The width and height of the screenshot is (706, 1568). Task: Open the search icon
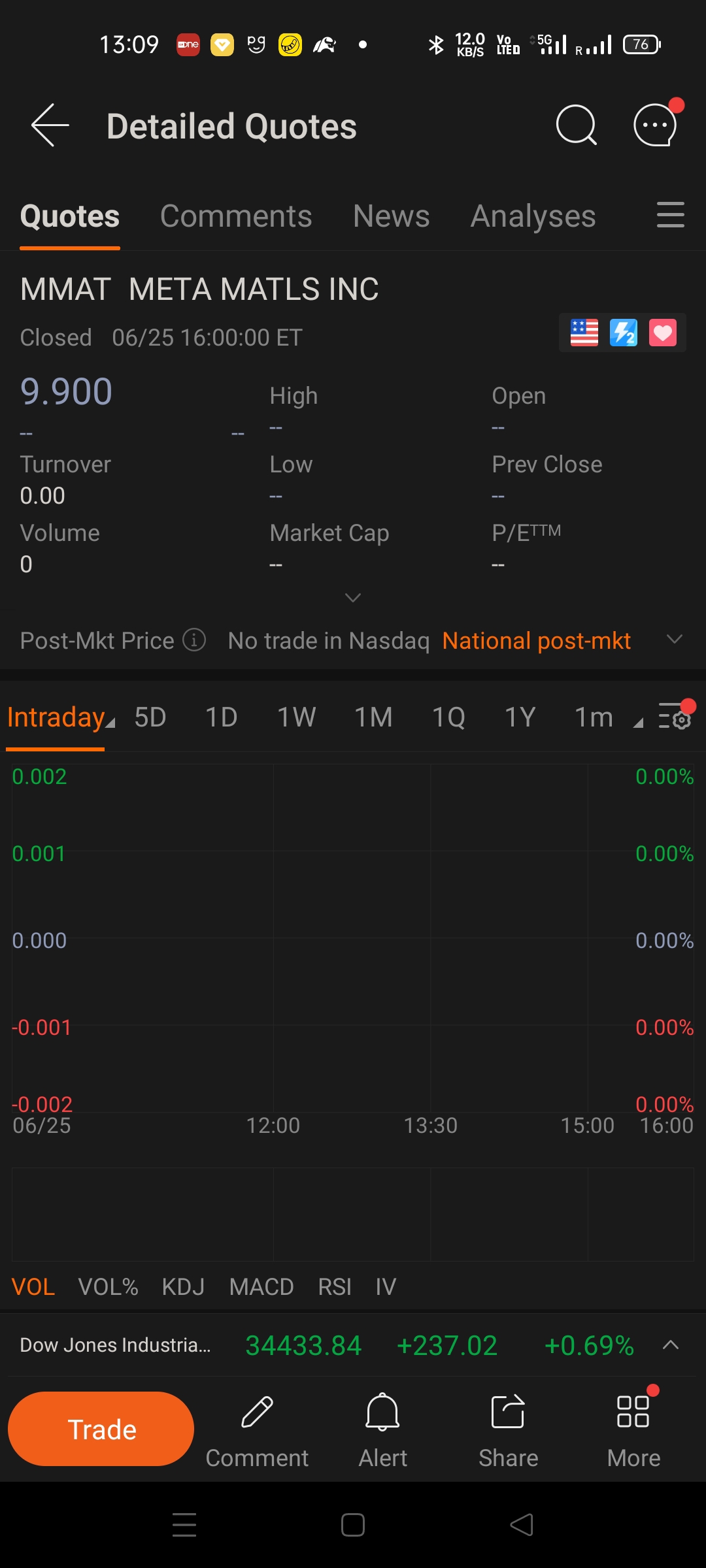click(576, 125)
